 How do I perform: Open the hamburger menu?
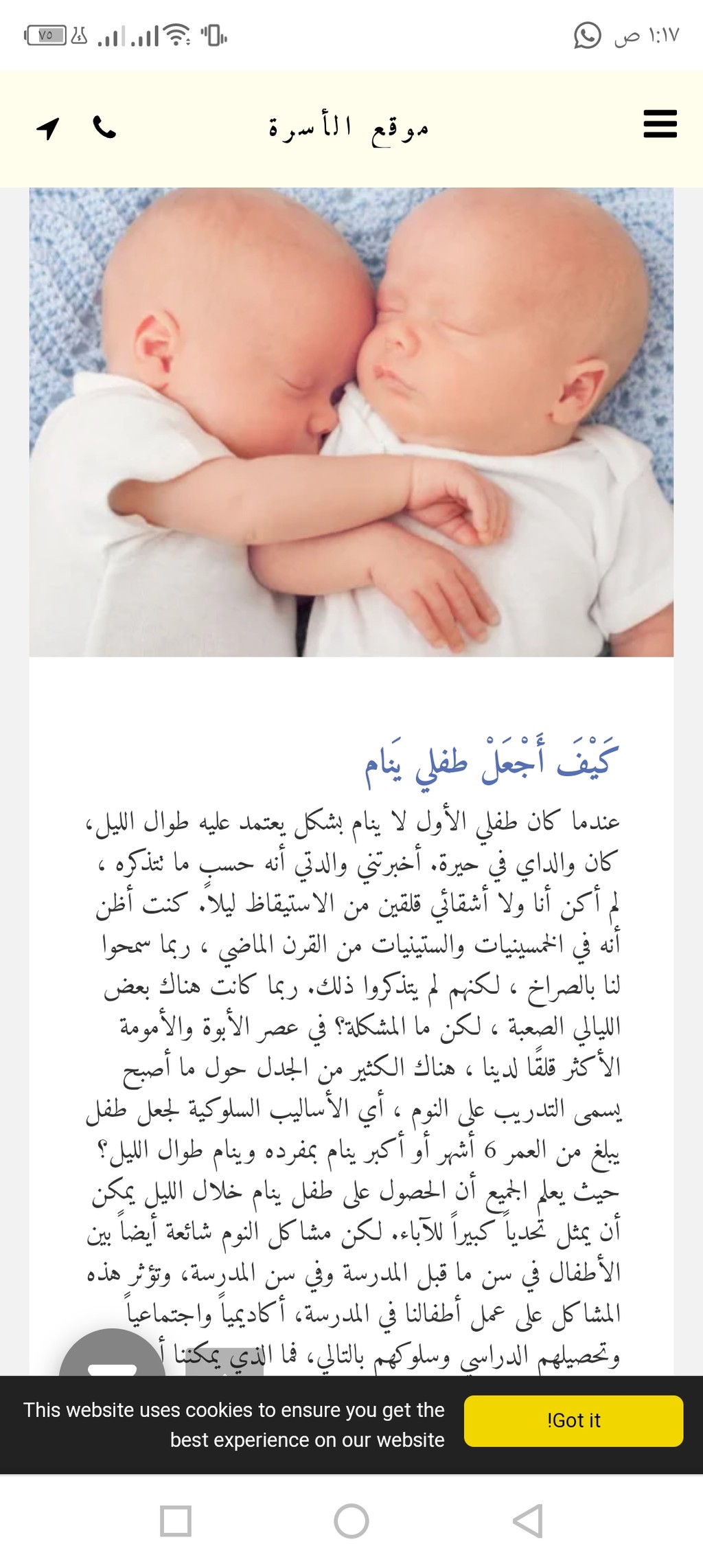click(660, 124)
